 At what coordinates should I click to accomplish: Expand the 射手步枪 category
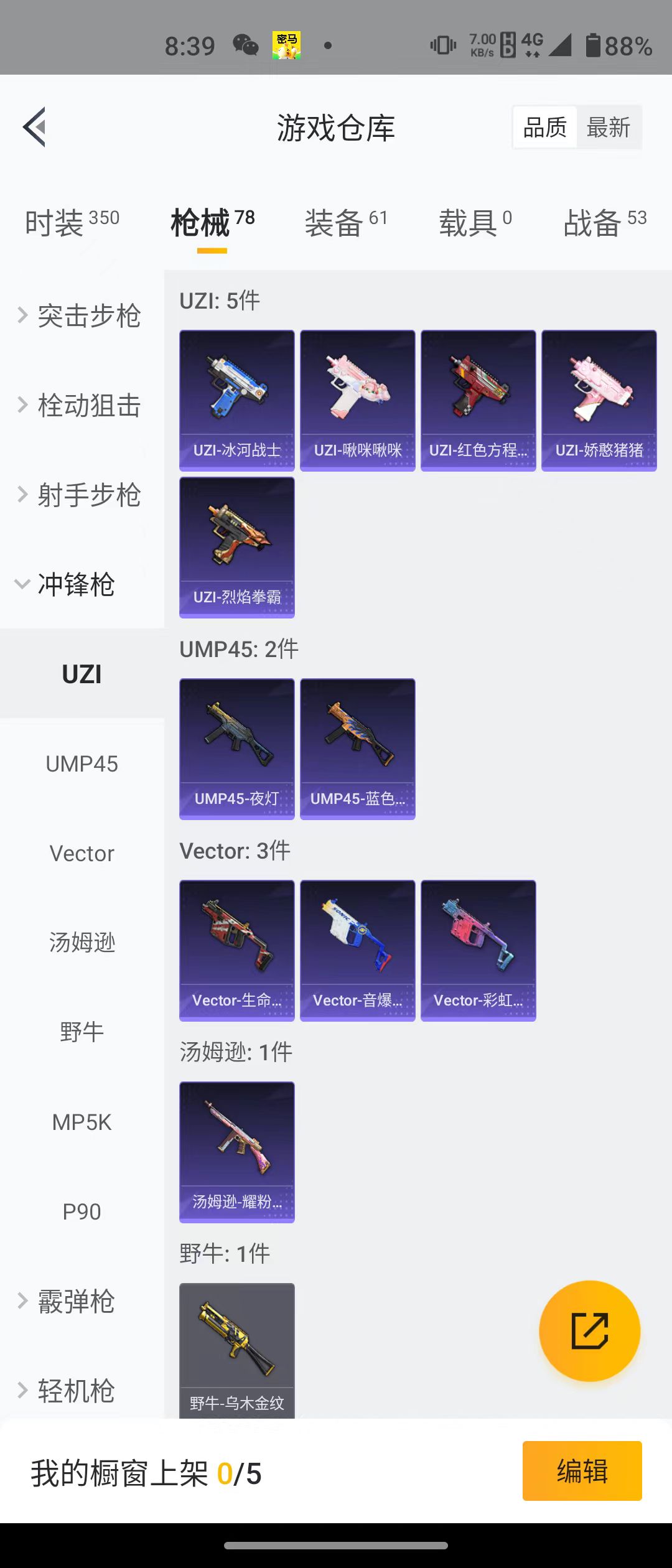click(x=81, y=495)
